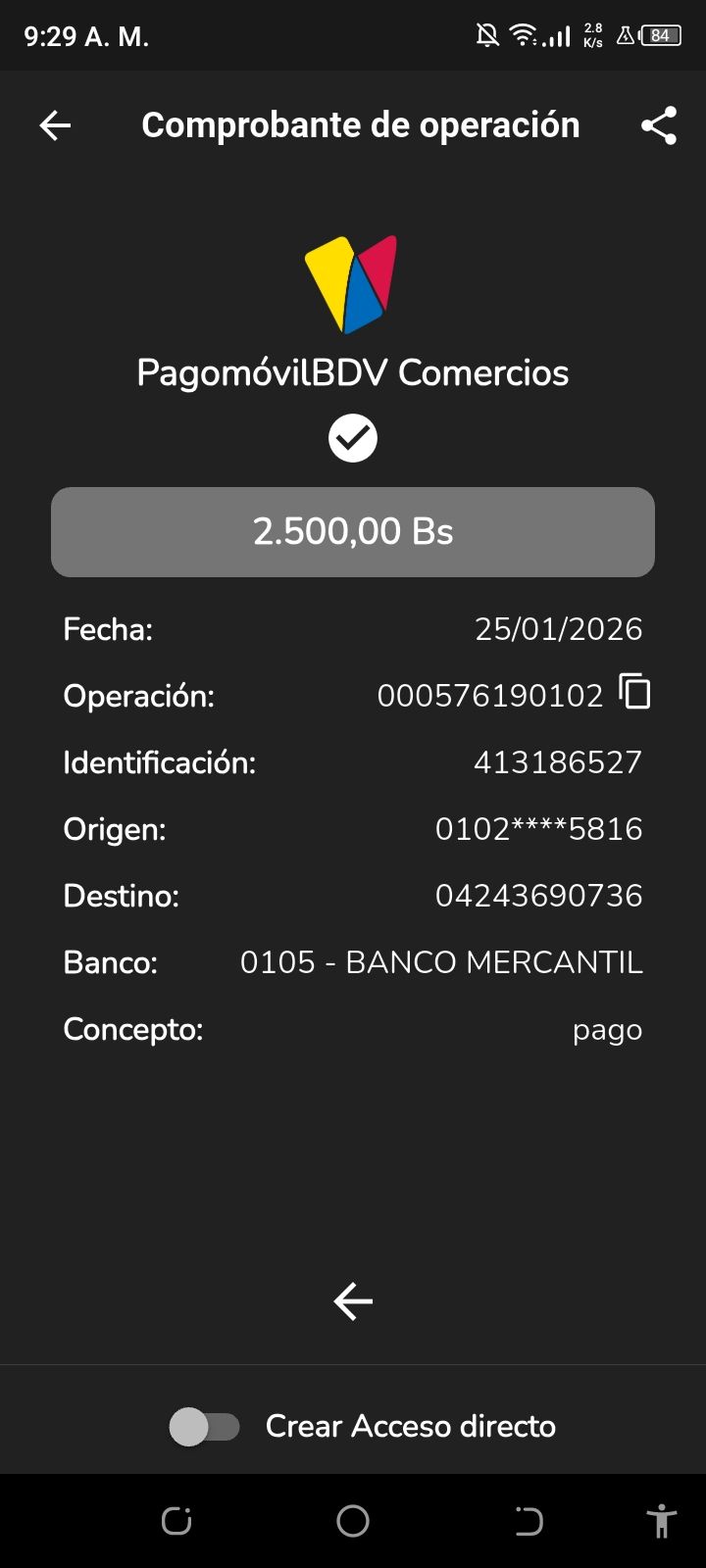The width and height of the screenshot is (706, 1568).
Task: Go back using the top-left arrow
Action: (x=55, y=125)
